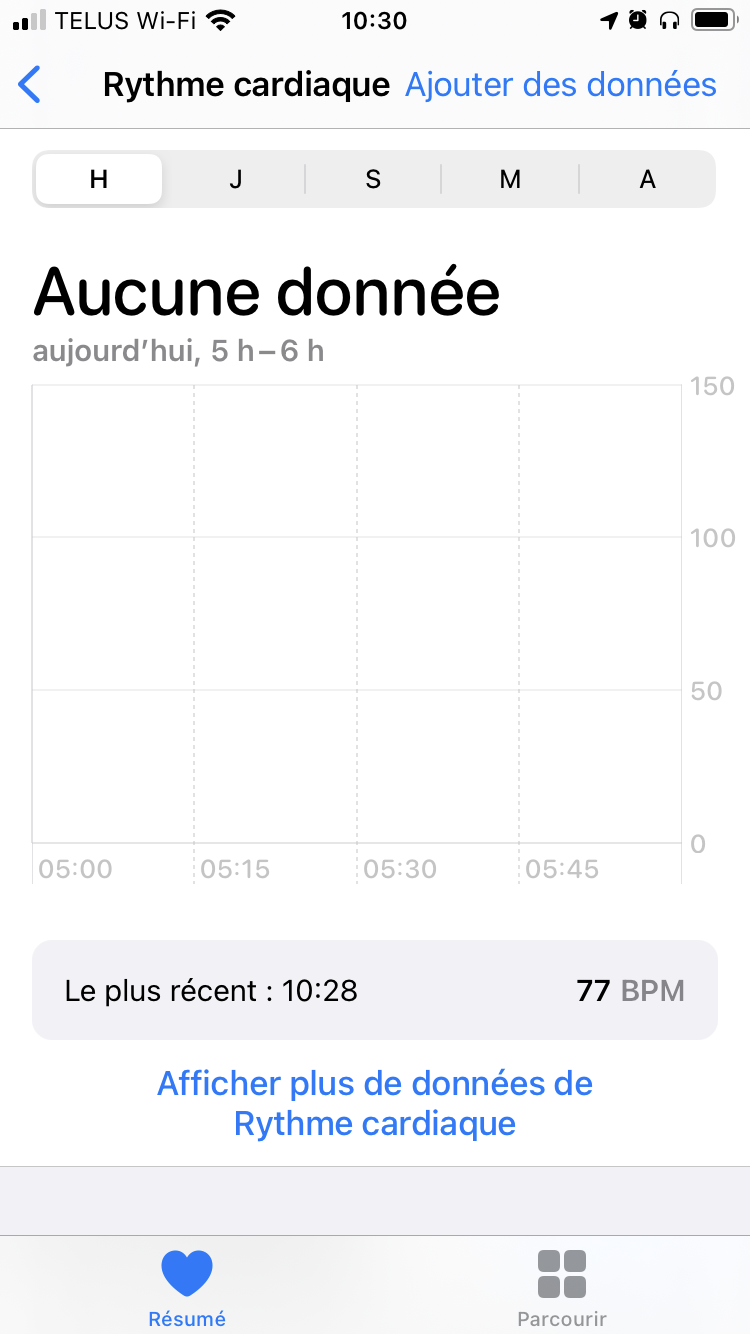750x1334 pixels.
Task: Open the Résumé tab
Action: click(x=187, y=1289)
